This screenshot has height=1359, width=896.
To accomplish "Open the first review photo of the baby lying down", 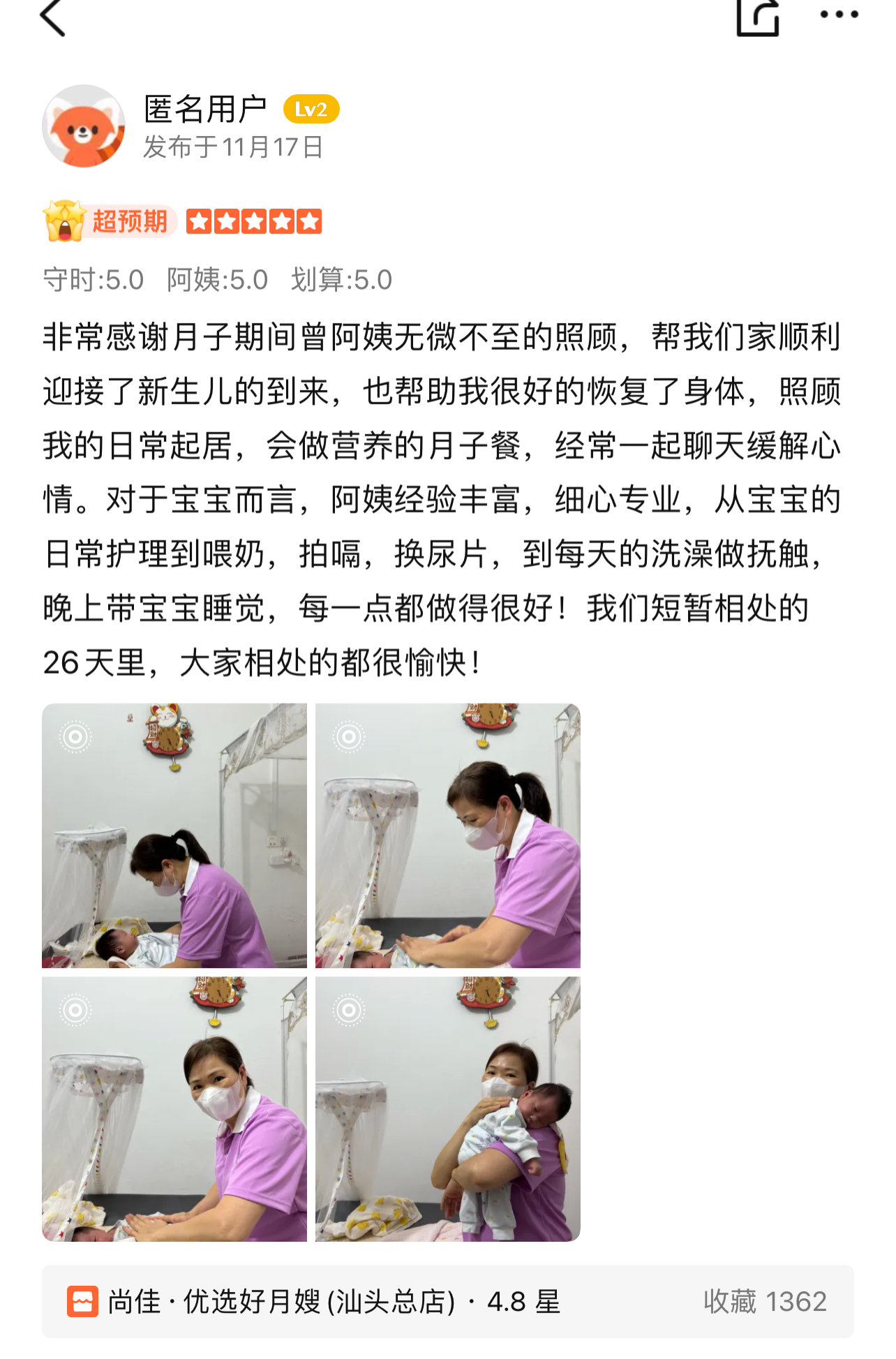I will 174,836.
